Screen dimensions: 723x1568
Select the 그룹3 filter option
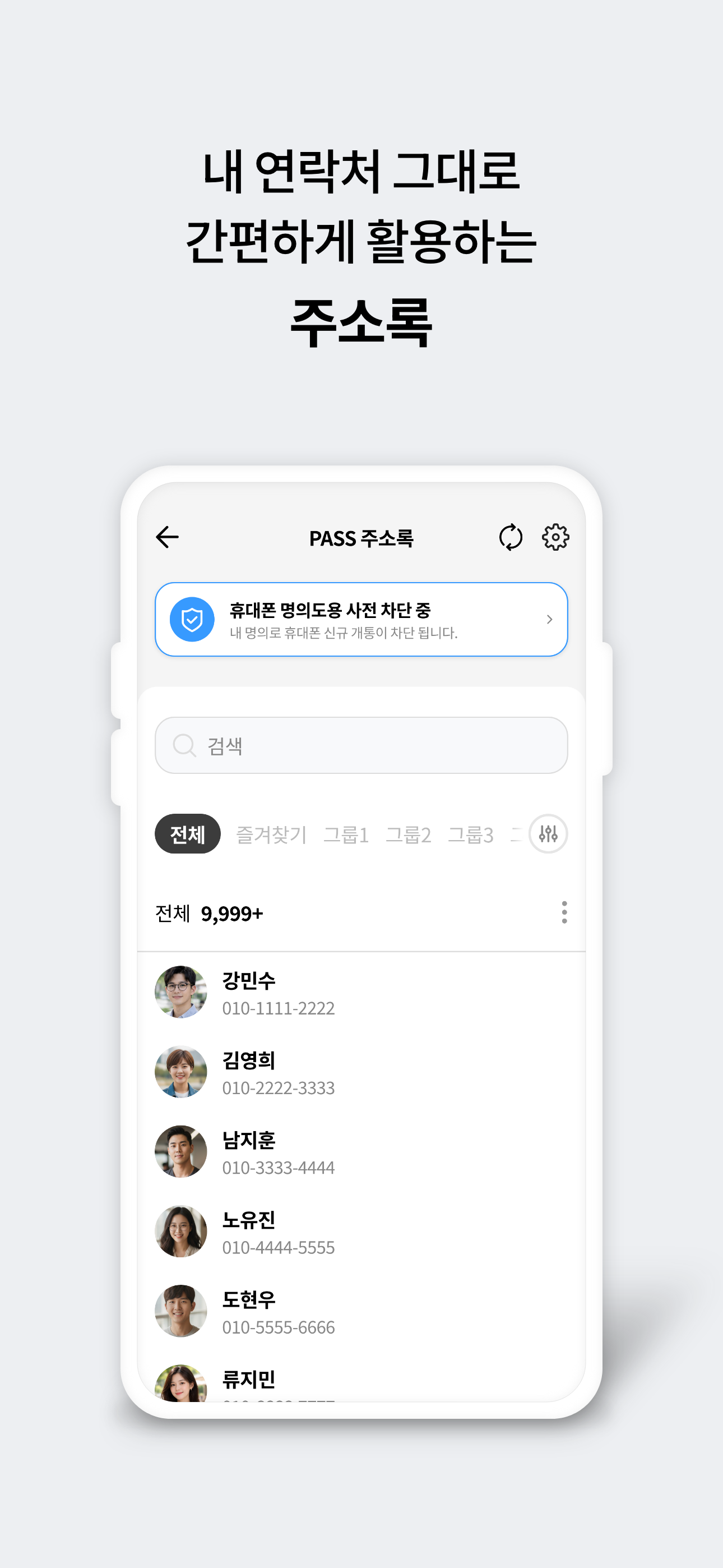[x=473, y=834]
